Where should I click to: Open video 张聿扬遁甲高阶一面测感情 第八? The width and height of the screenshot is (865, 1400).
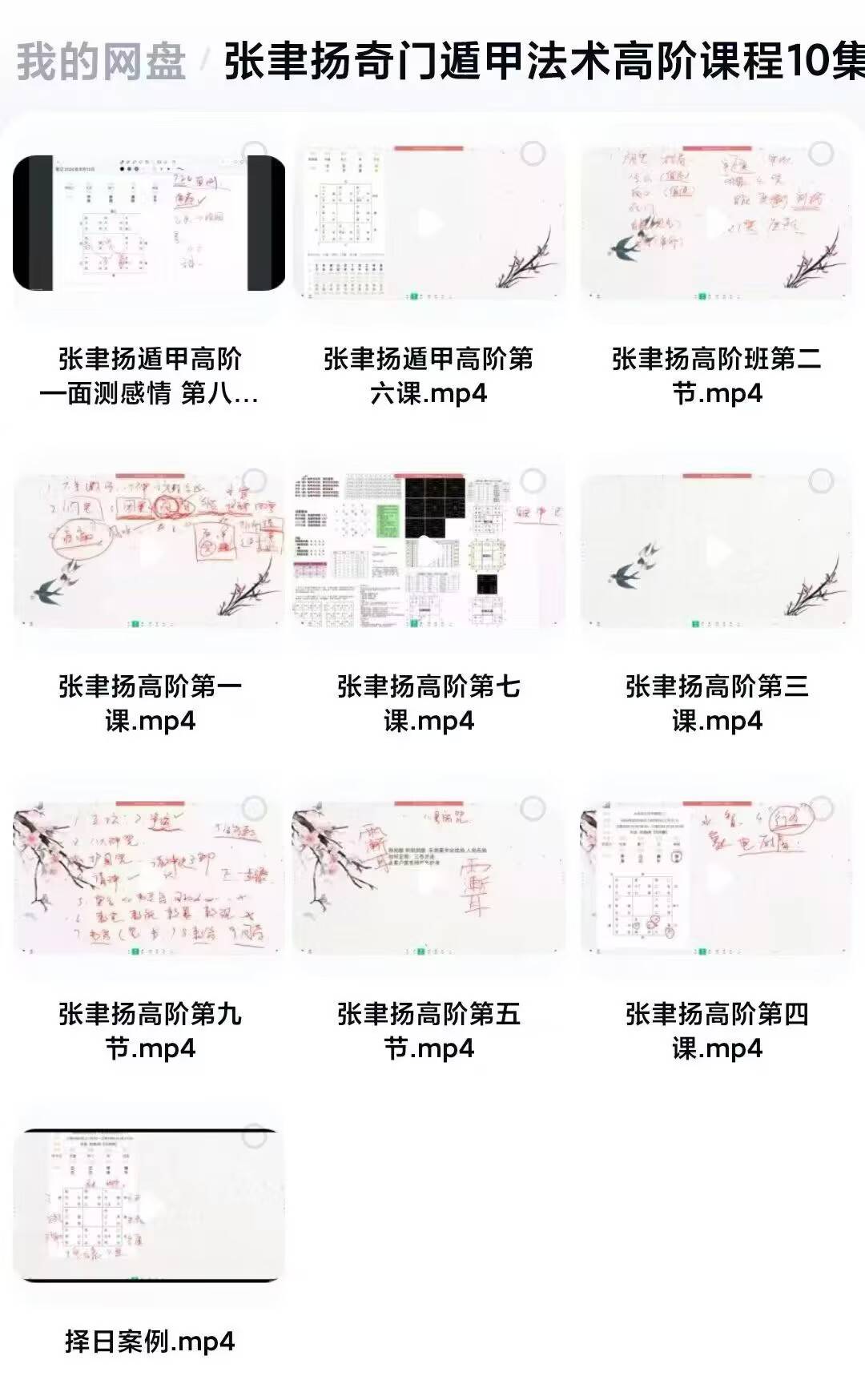[149, 223]
